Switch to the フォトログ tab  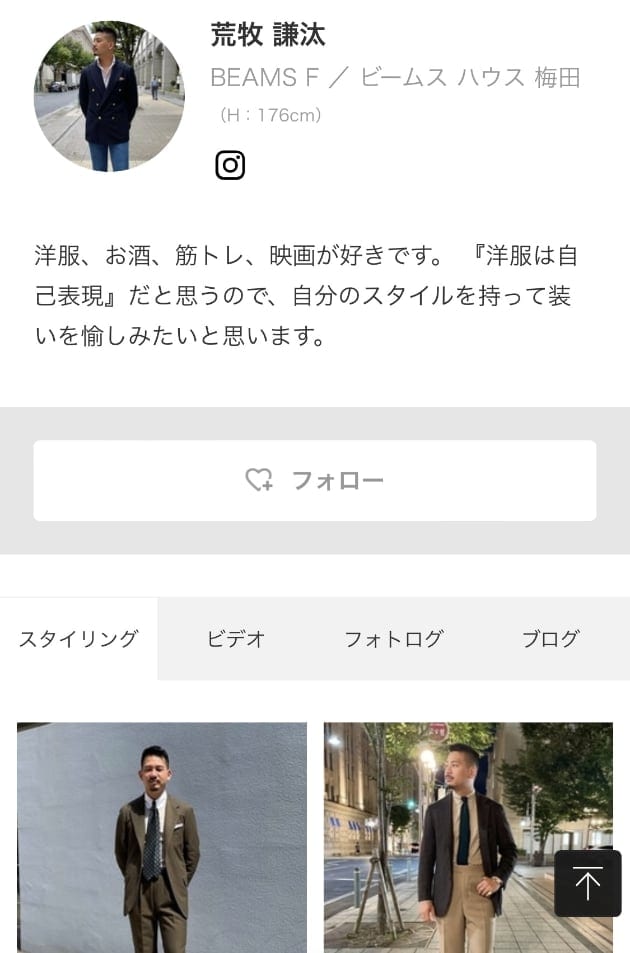(x=393, y=639)
